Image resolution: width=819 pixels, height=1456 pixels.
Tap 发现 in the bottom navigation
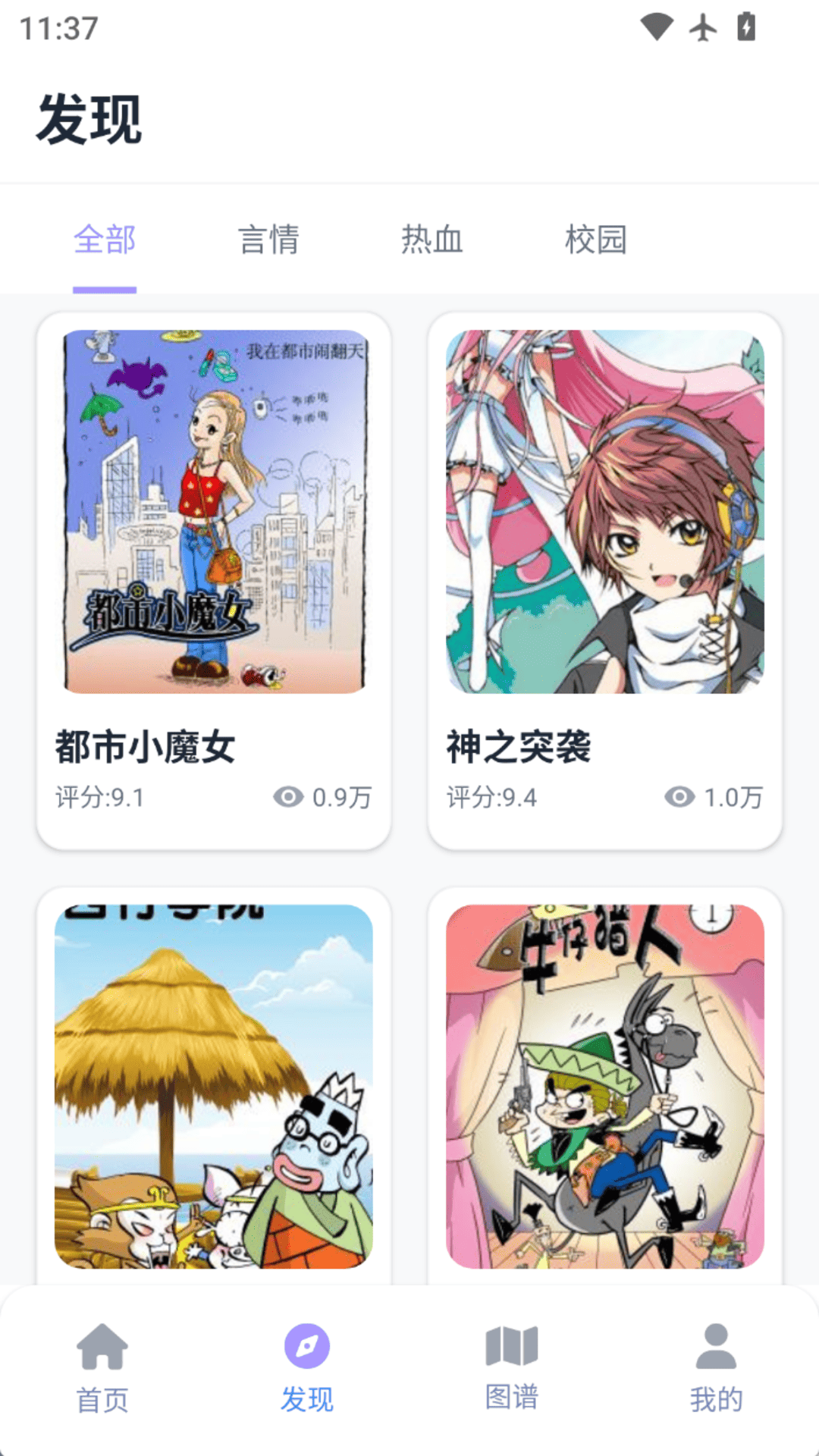click(307, 1367)
